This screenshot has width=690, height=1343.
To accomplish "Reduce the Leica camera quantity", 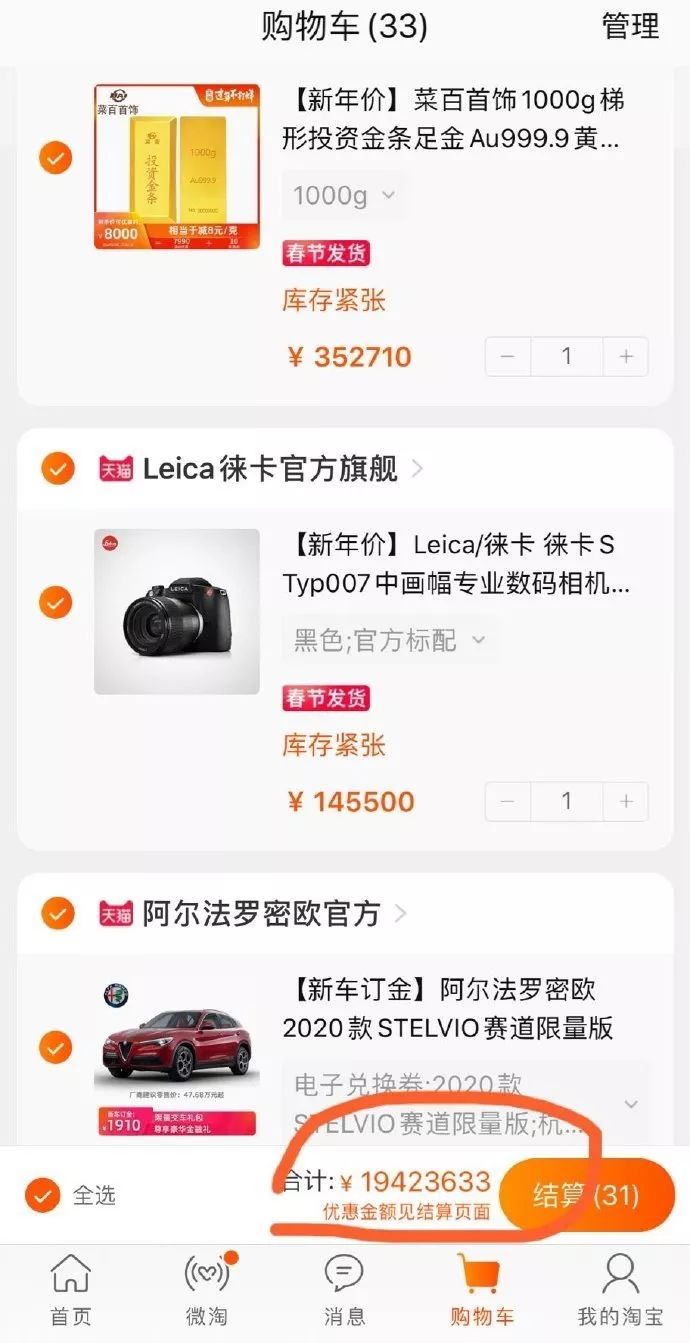I will (508, 801).
